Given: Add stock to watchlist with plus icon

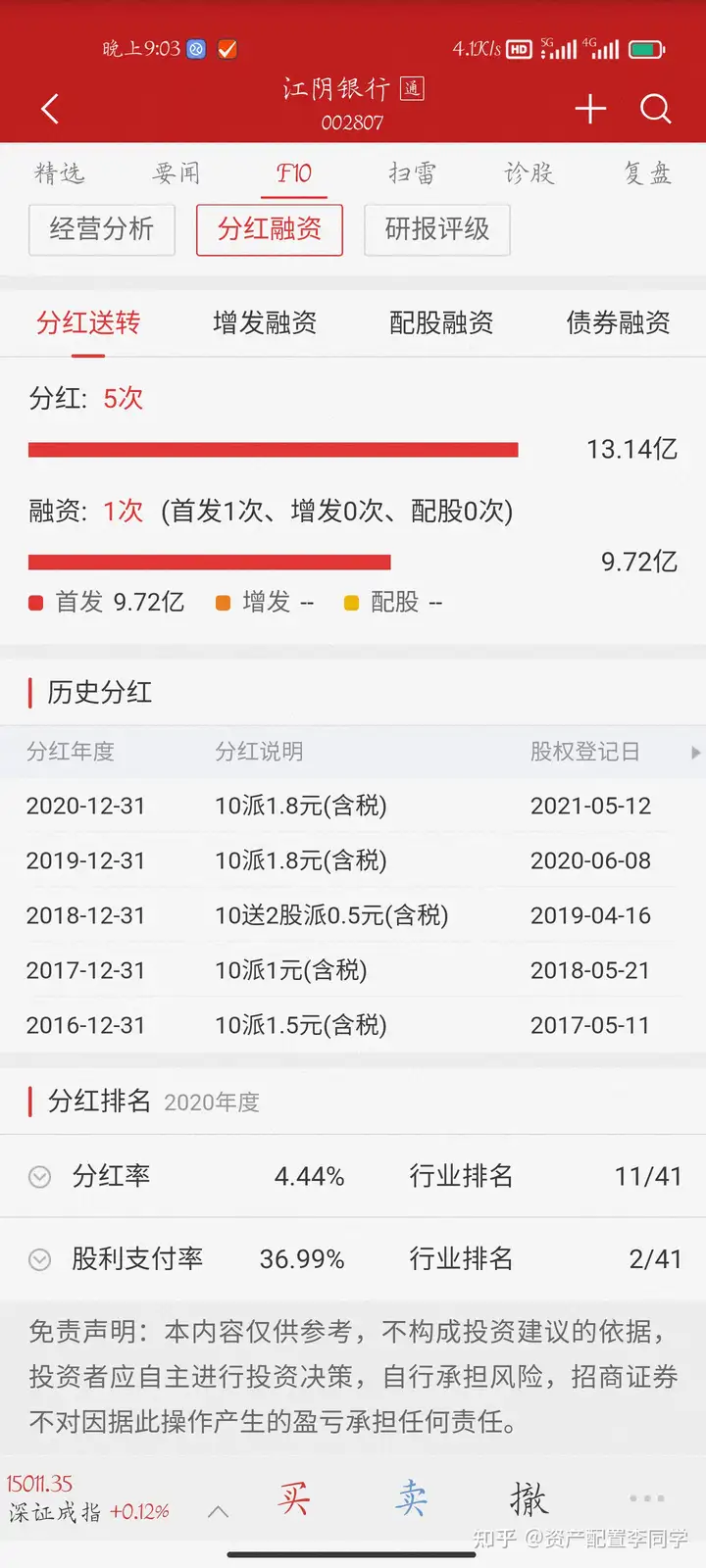Looking at the screenshot, I should (x=590, y=109).
